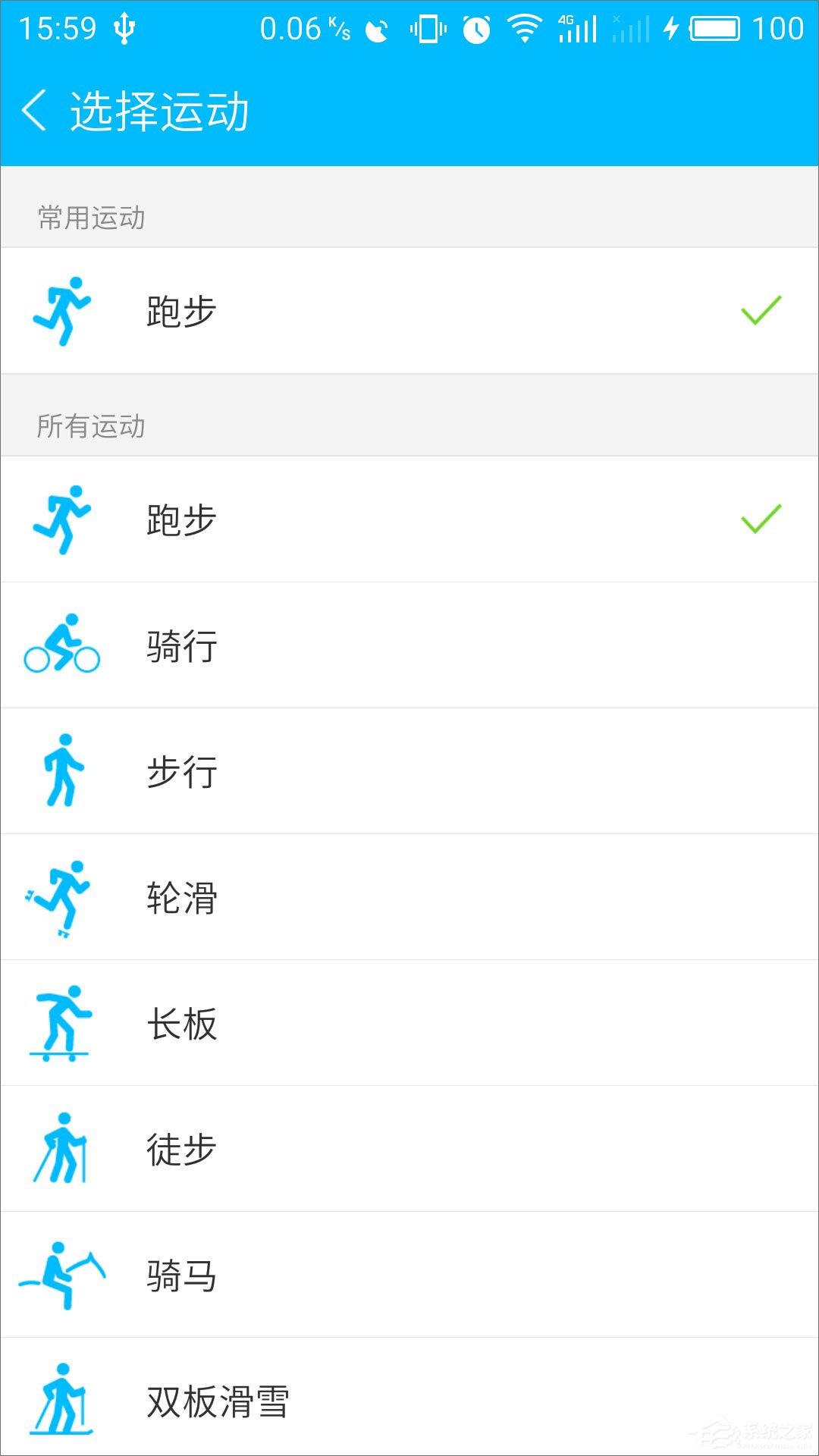Tap the 15:59 clock in the status bar
This screenshot has width=819, height=1456.
tap(55, 28)
